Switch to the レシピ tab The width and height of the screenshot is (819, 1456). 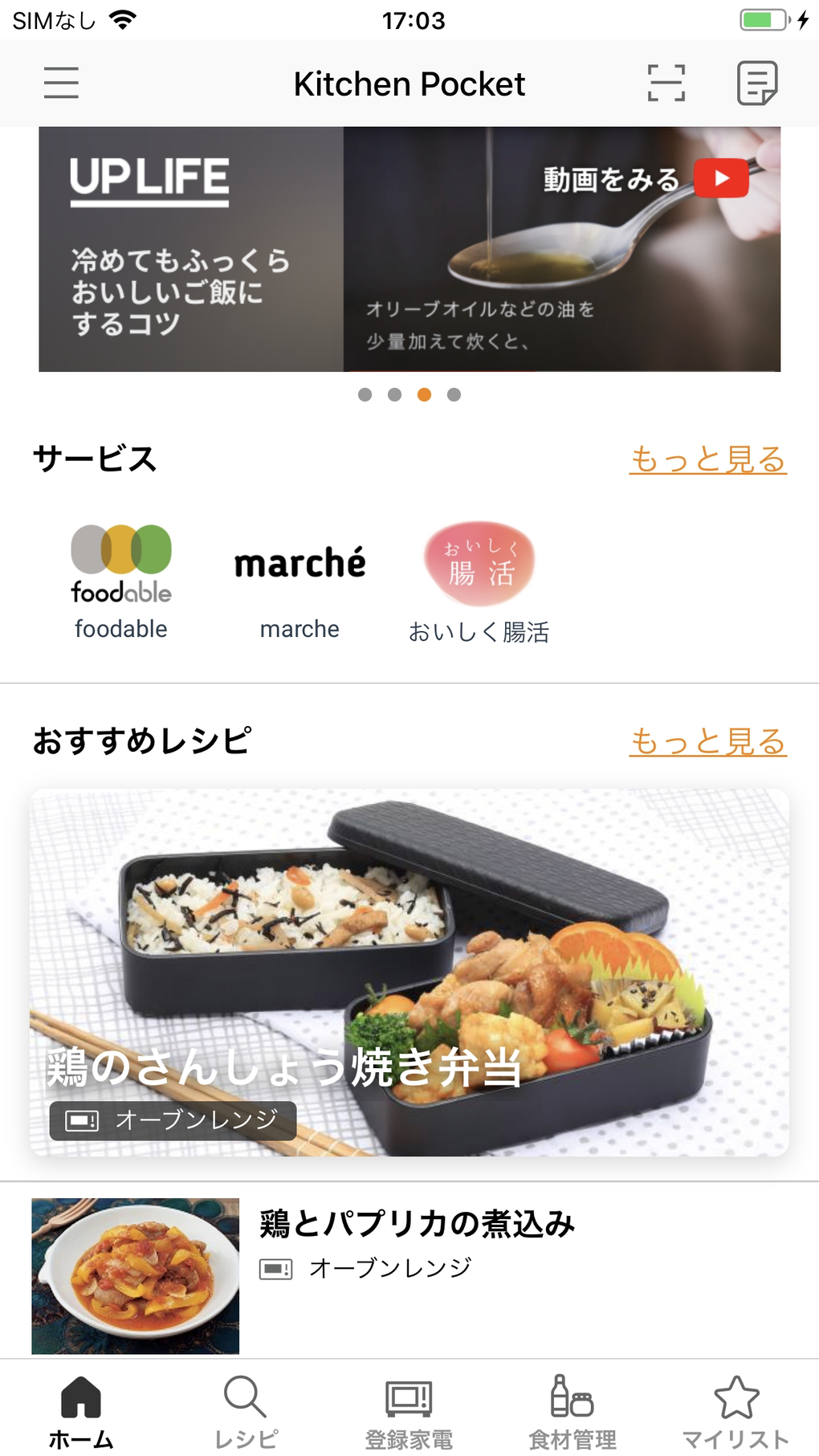[246, 1412]
